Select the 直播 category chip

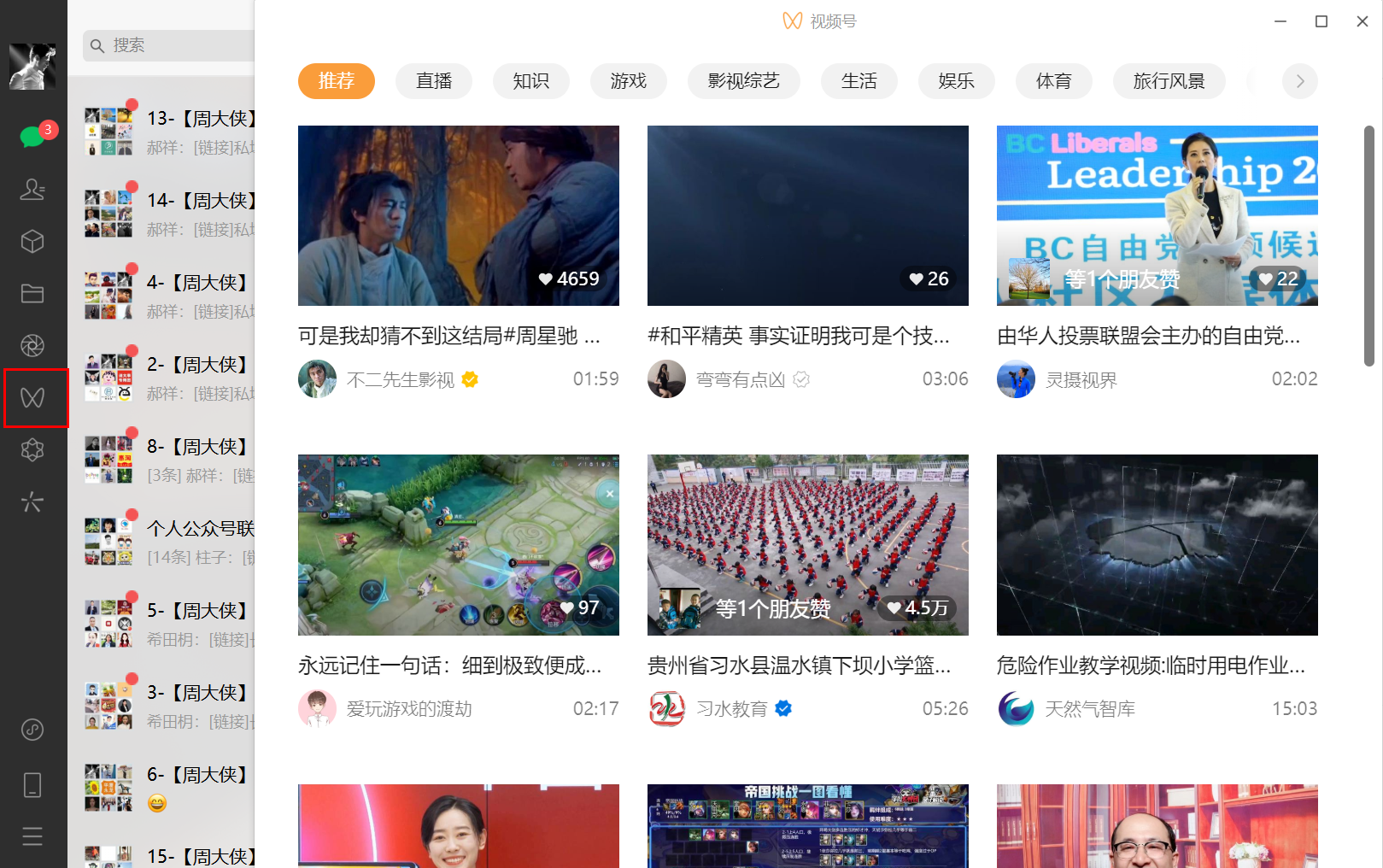coord(433,81)
